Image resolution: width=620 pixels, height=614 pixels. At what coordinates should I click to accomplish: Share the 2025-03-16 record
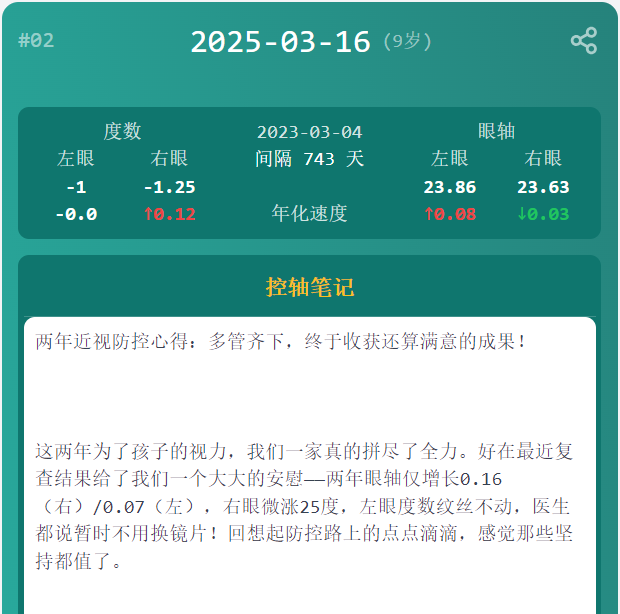pyautogui.click(x=583, y=41)
